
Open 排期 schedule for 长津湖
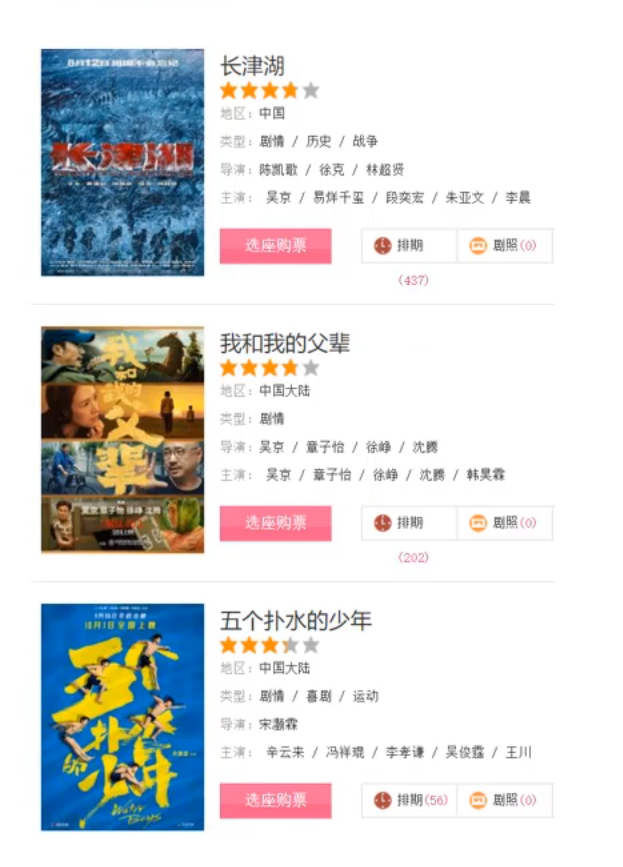[409, 246]
